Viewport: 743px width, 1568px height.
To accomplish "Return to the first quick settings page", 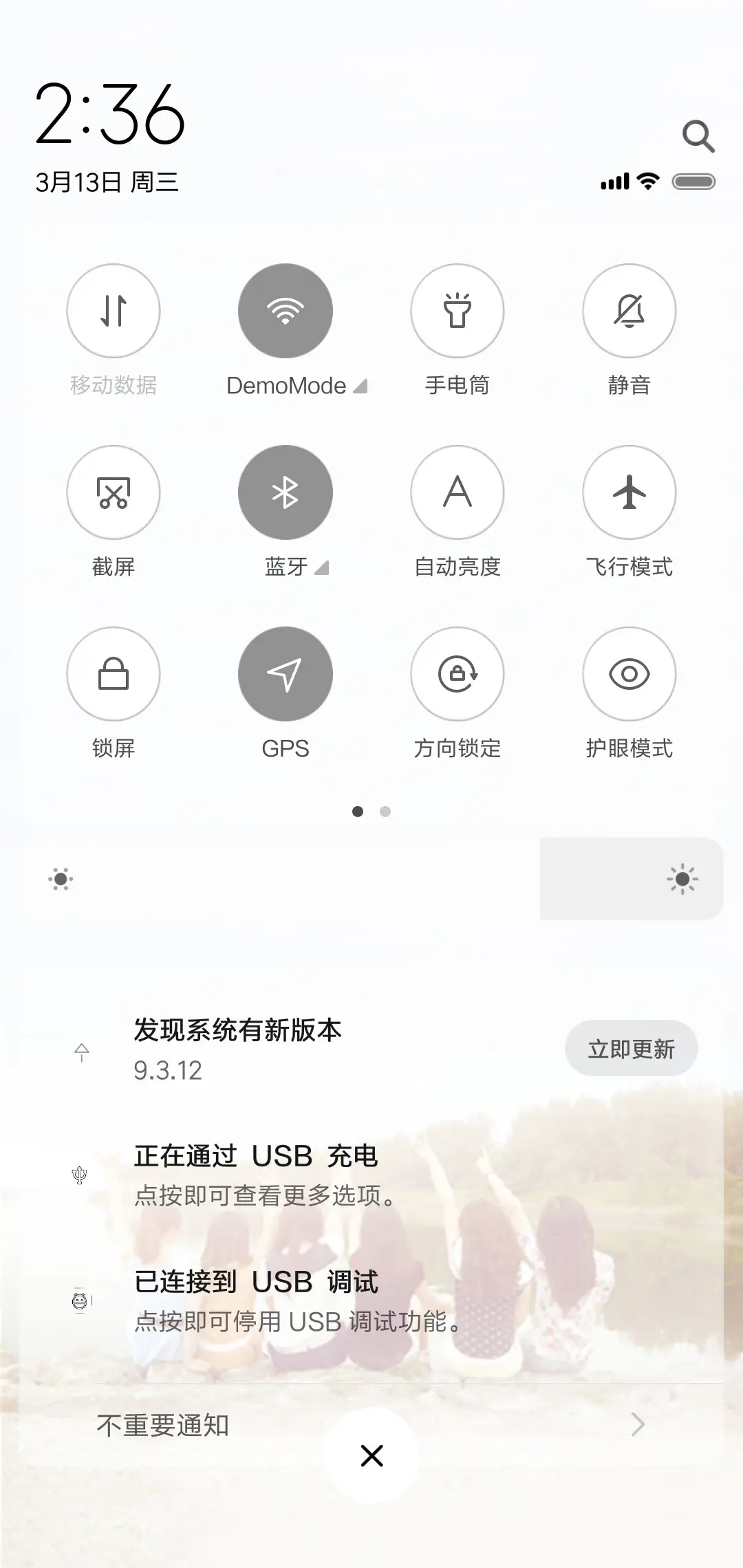I will 357,812.
